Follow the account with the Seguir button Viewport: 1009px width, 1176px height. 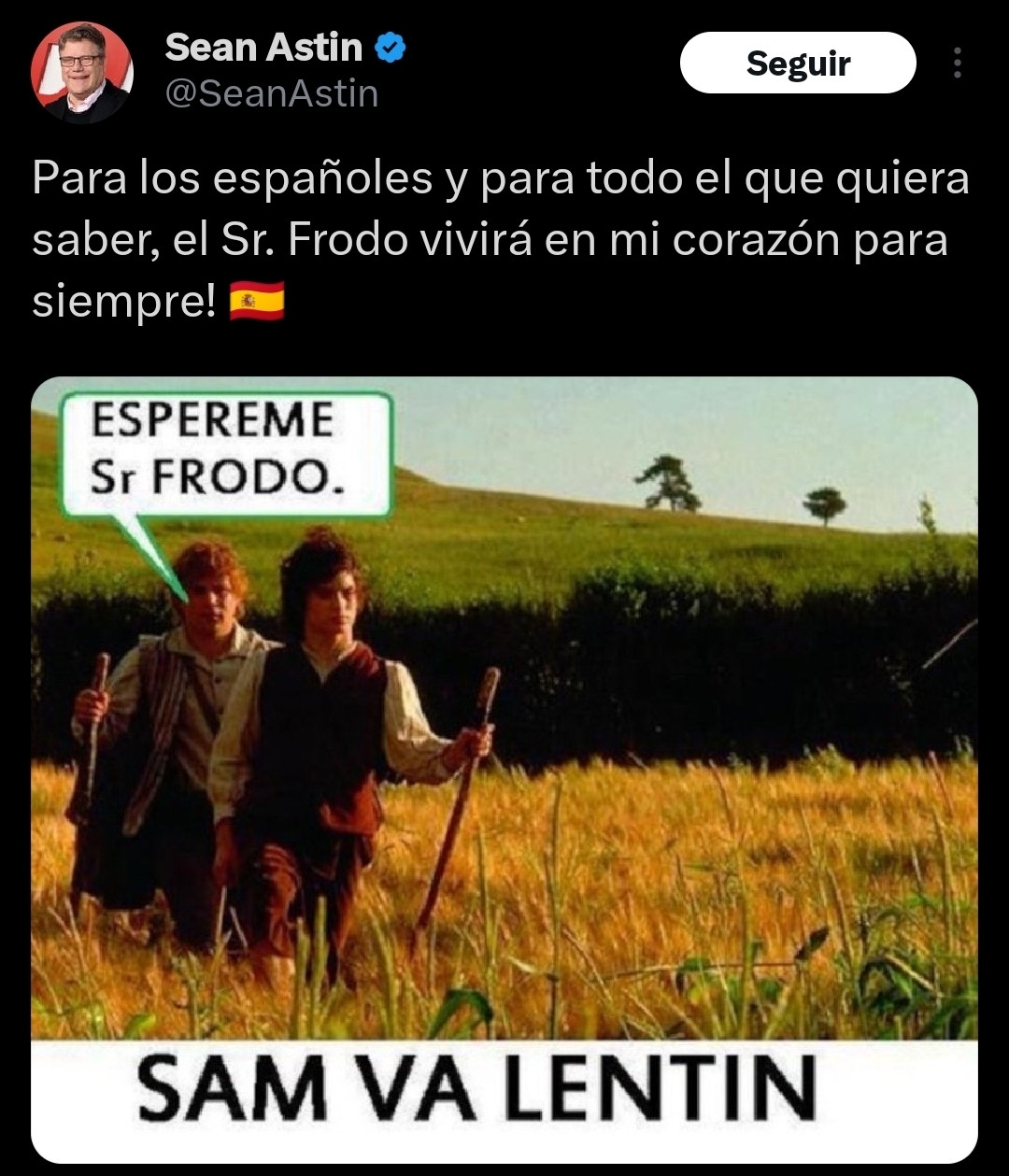coord(797,64)
